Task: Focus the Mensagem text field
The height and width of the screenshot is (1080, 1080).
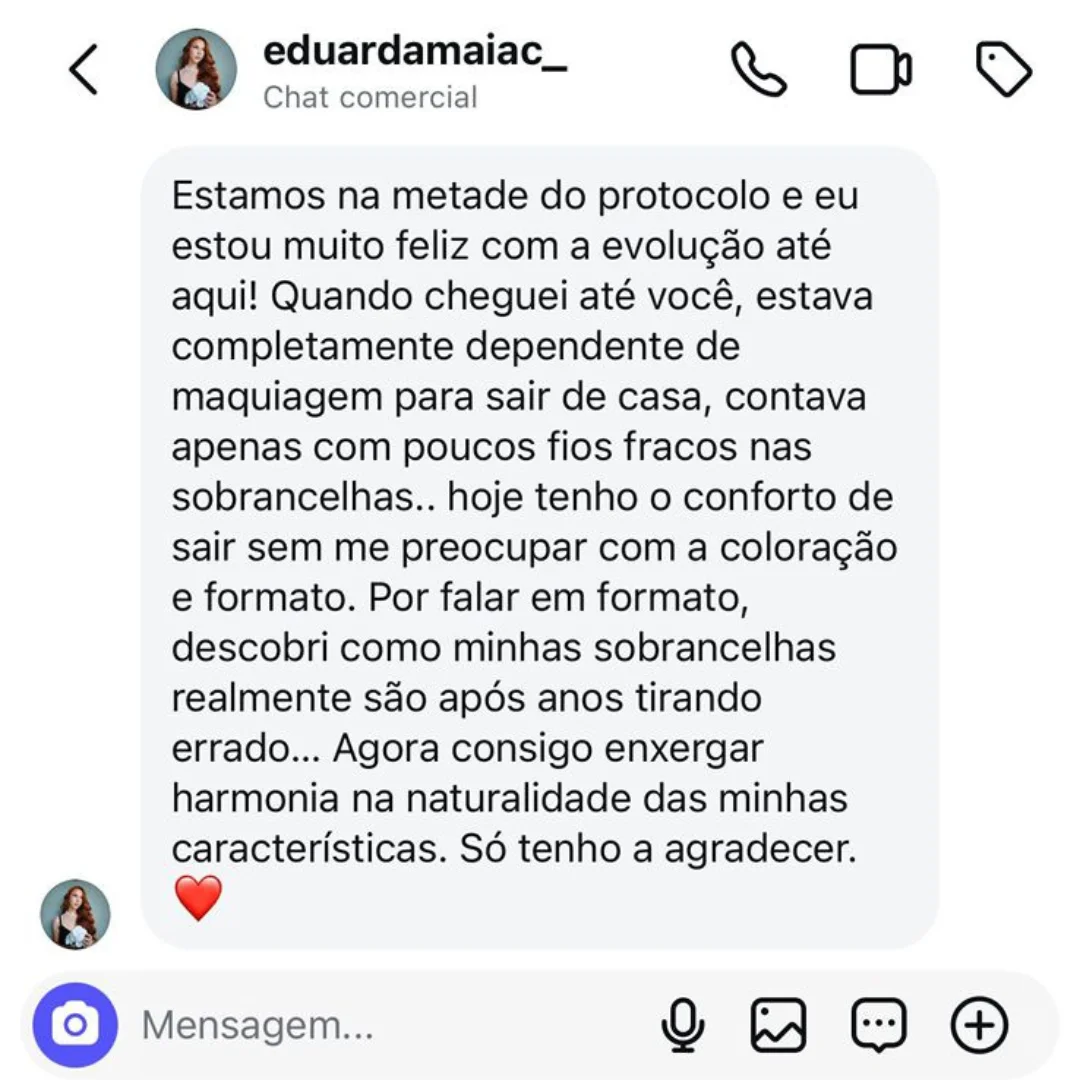Action: tap(380, 1025)
